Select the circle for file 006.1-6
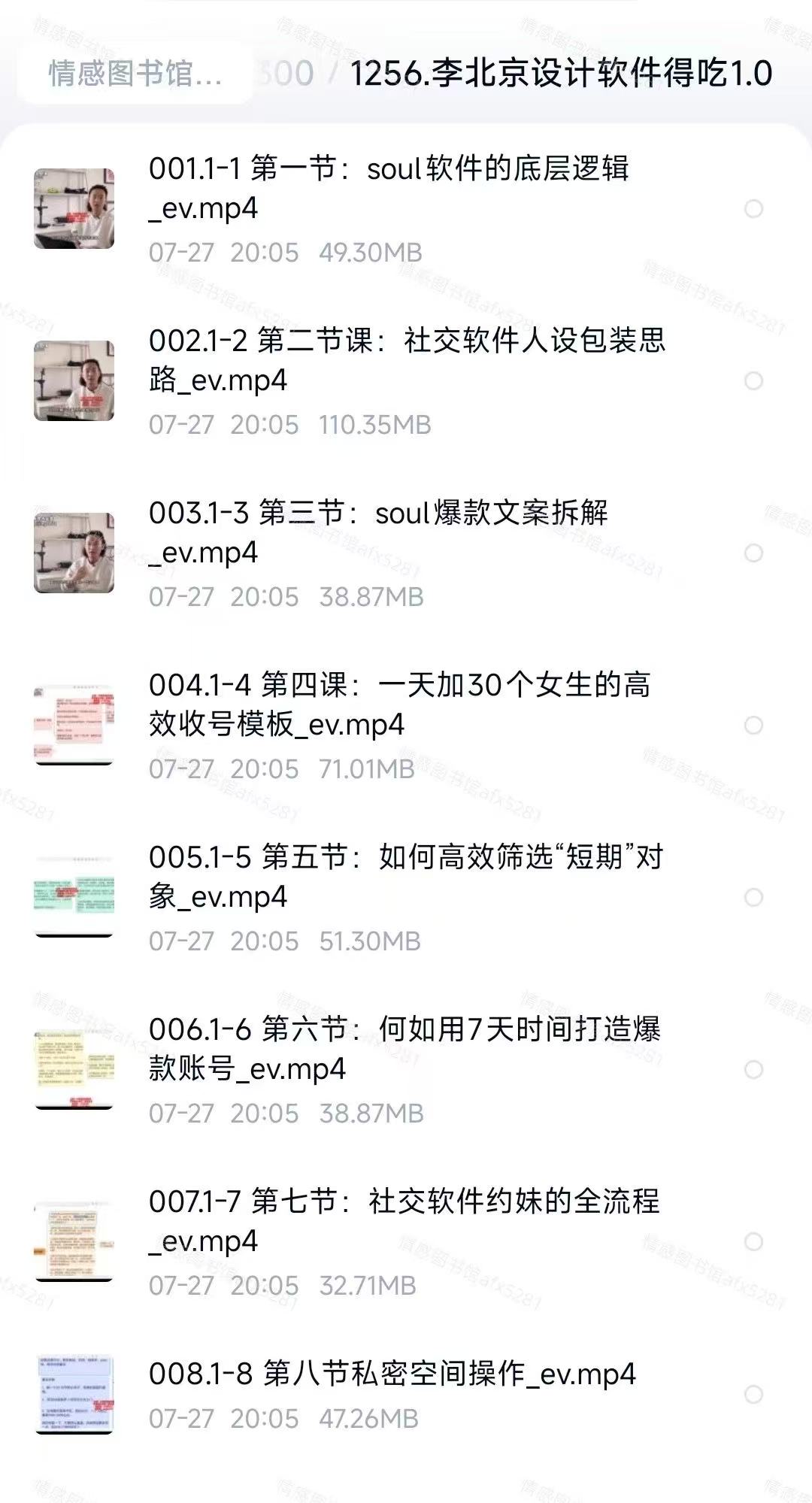 pyautogui.click(x=753, y=1070)
